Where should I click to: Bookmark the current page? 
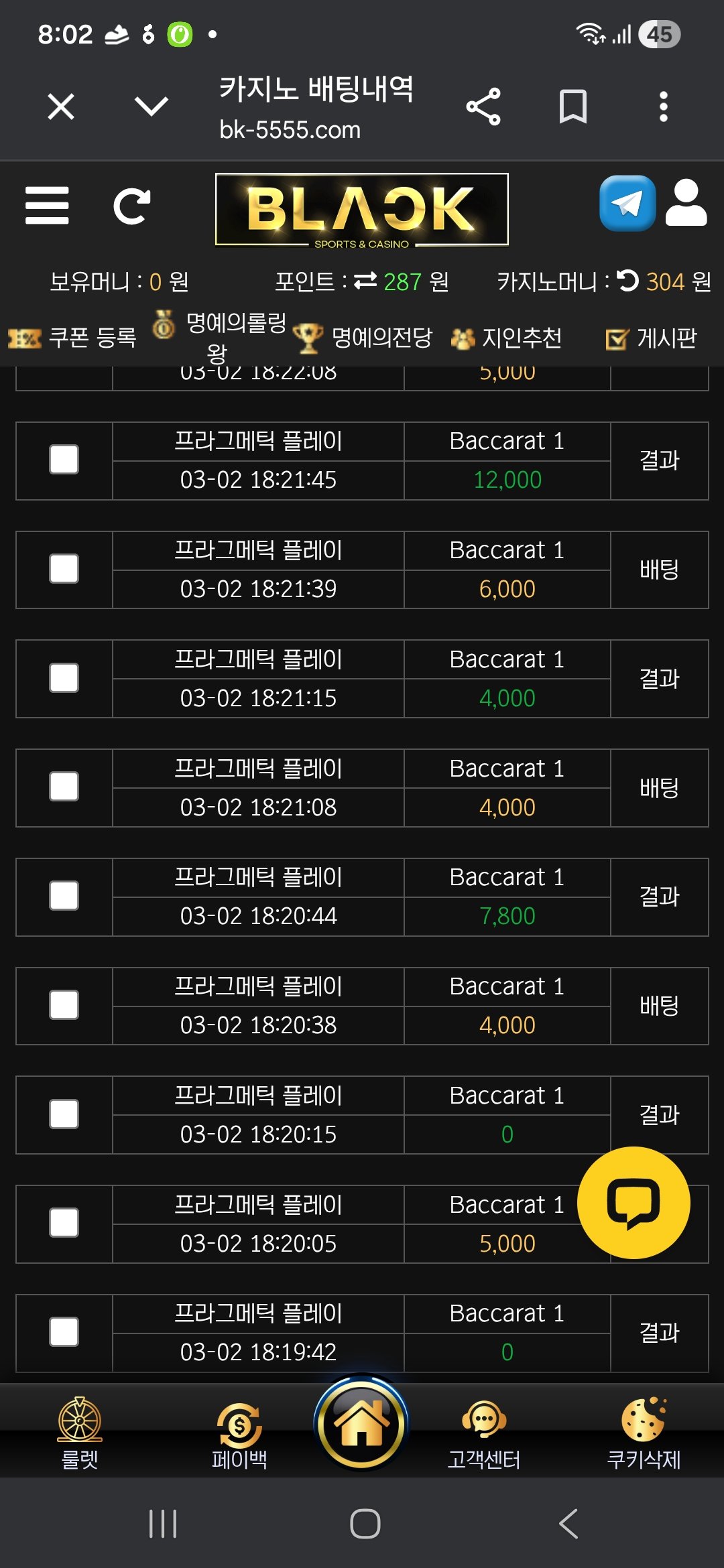click(572, 107)
